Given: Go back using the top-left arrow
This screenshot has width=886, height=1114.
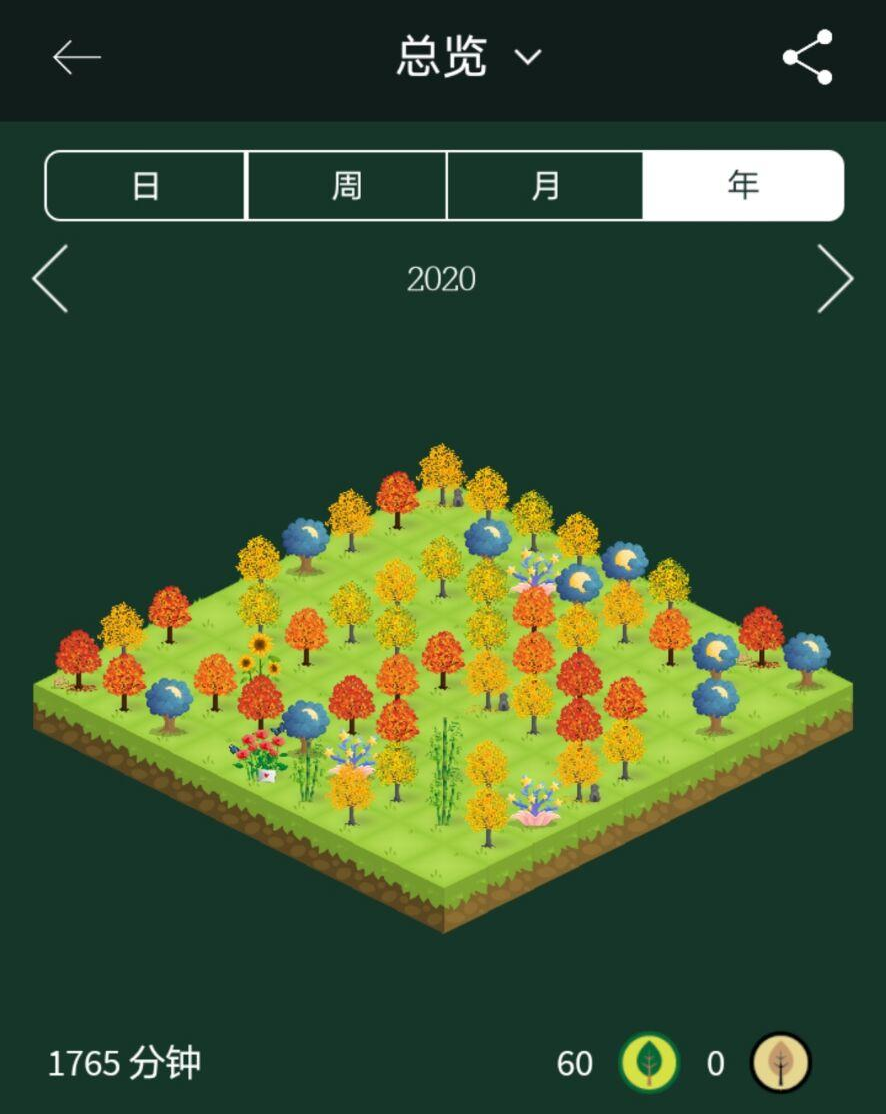Looking at the screenshot, I should coord(77,58).
